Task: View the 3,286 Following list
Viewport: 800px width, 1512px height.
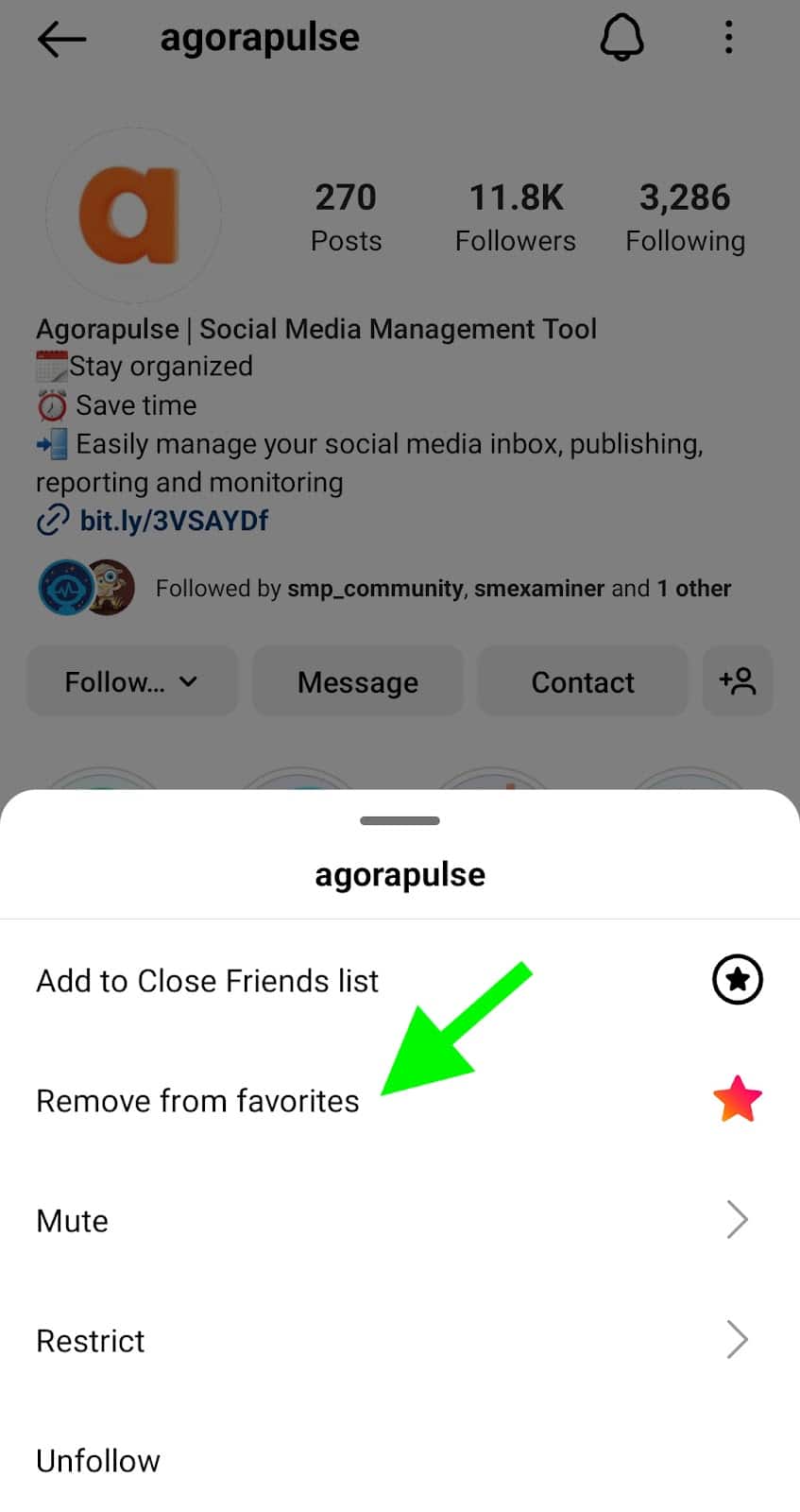Action: [x=685, y=217]
